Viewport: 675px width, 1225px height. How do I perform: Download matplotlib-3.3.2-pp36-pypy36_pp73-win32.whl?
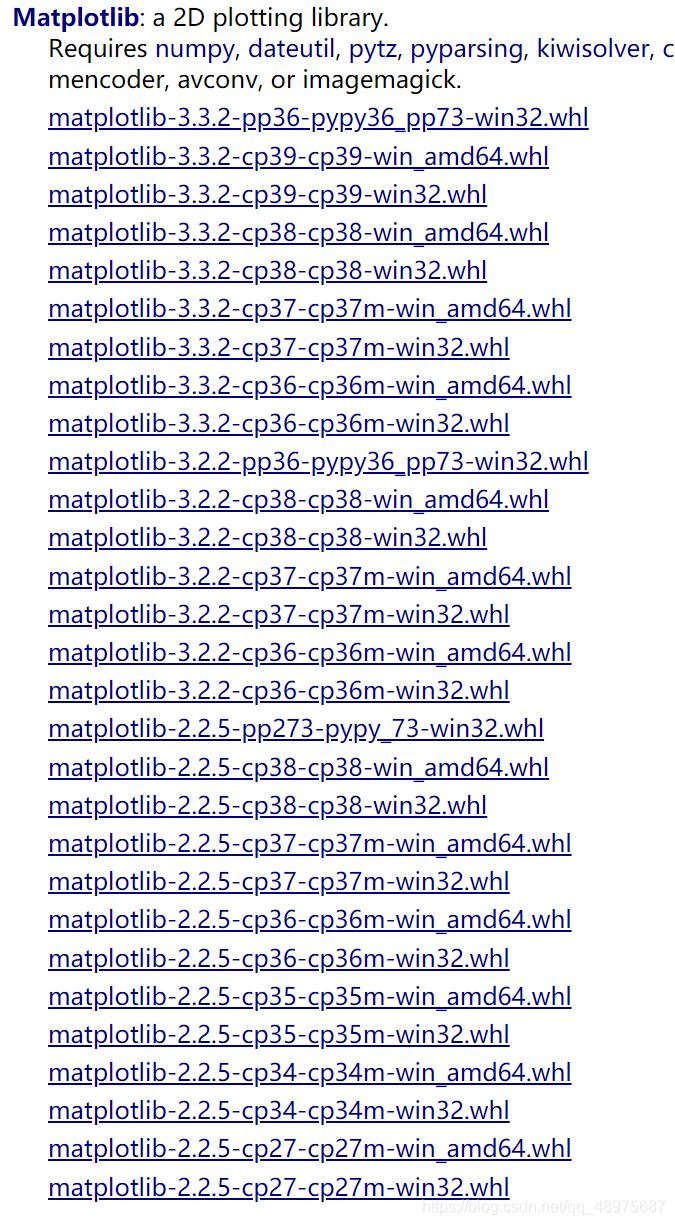click(318, 118)
